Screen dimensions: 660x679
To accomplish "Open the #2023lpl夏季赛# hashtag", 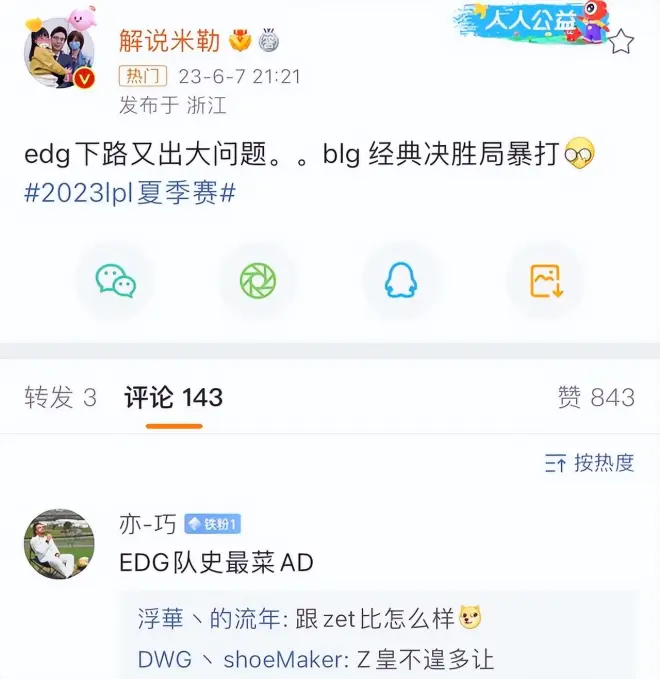I will pos(130,193).
